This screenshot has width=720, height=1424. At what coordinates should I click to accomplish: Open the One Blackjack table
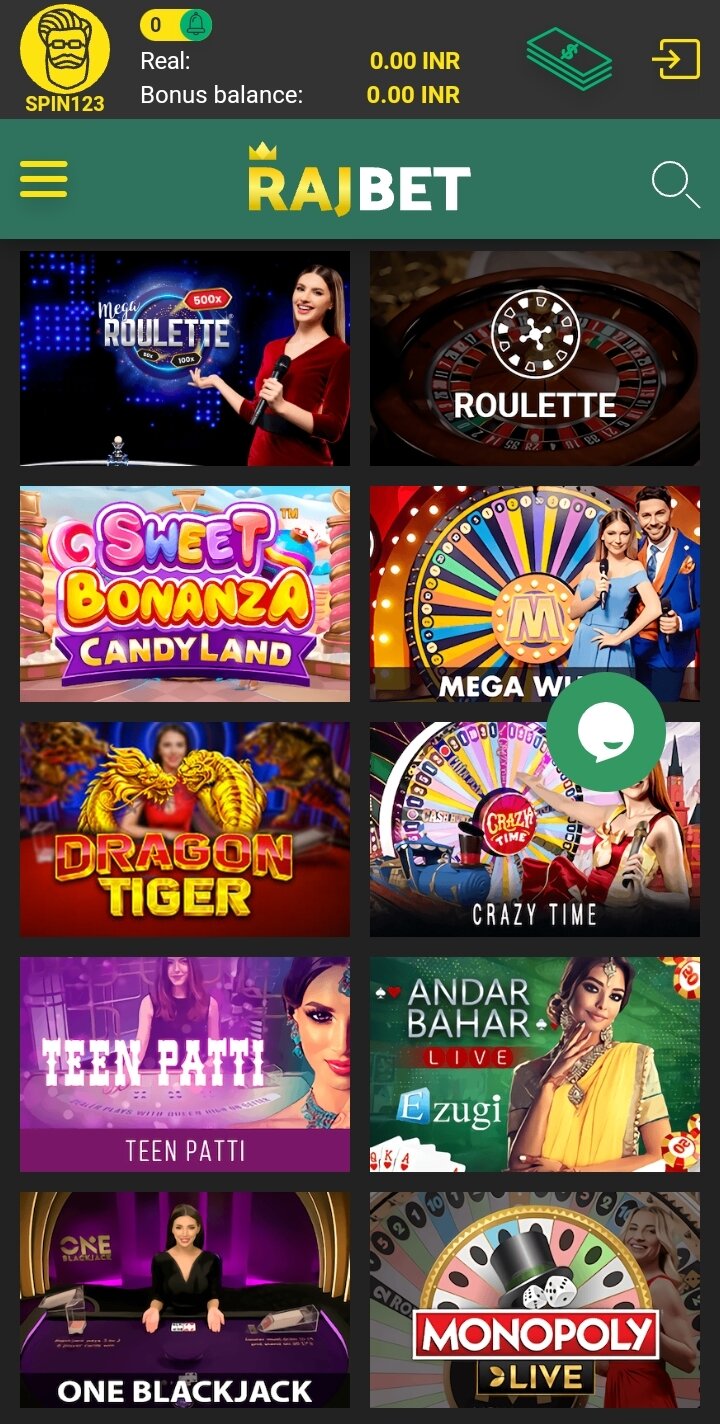[185, 1299]
